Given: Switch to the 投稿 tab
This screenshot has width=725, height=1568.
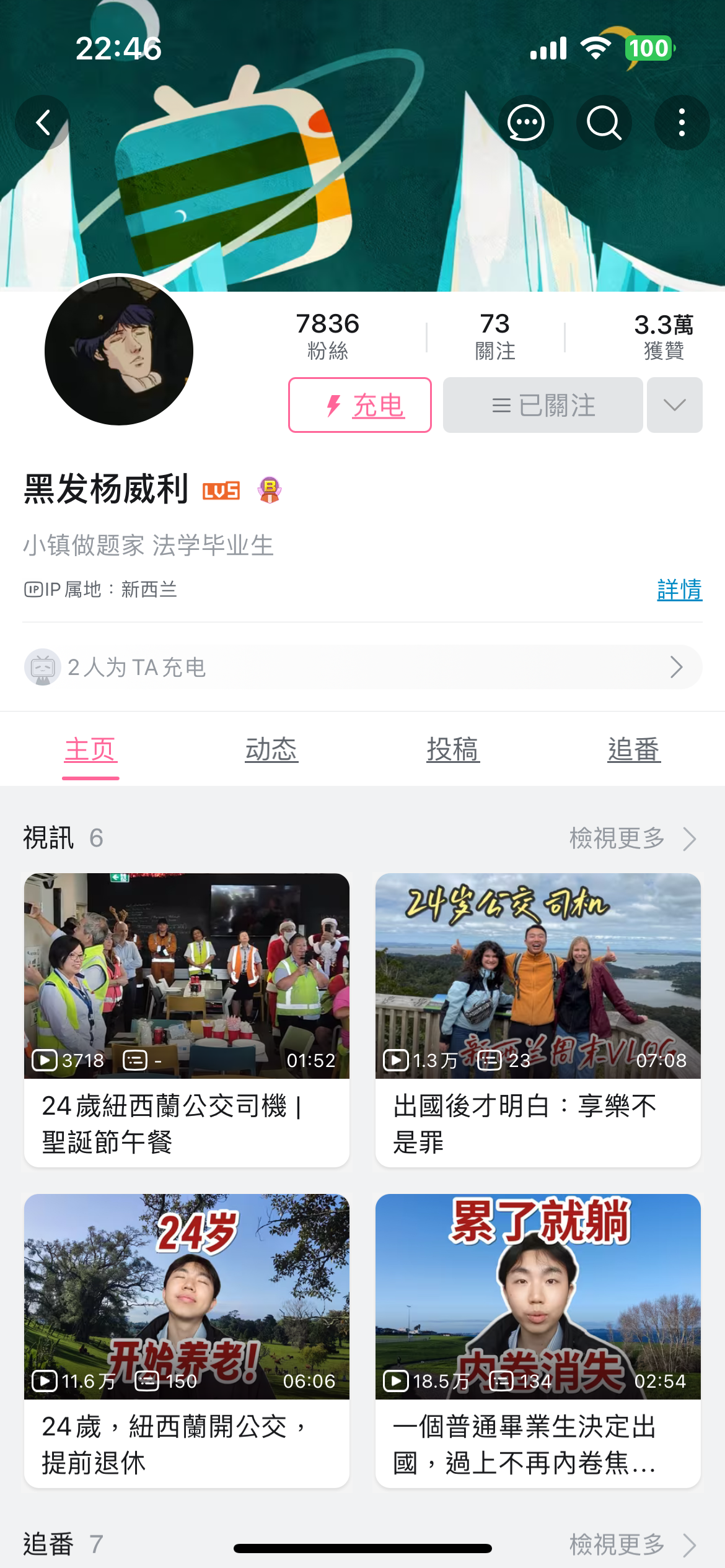Looking at the screenshot, I should click(x=453, y=750).
